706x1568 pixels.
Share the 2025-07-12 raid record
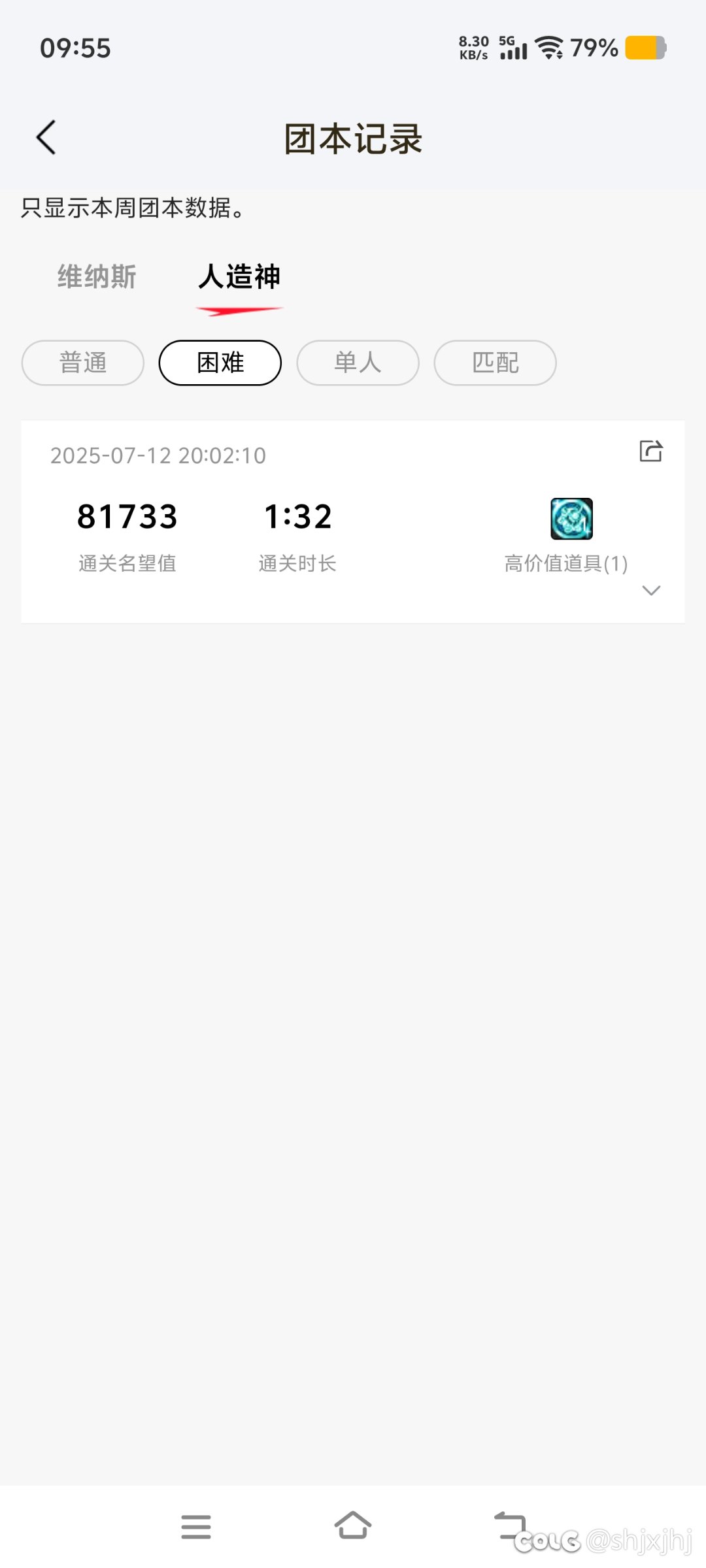(651, 451)
